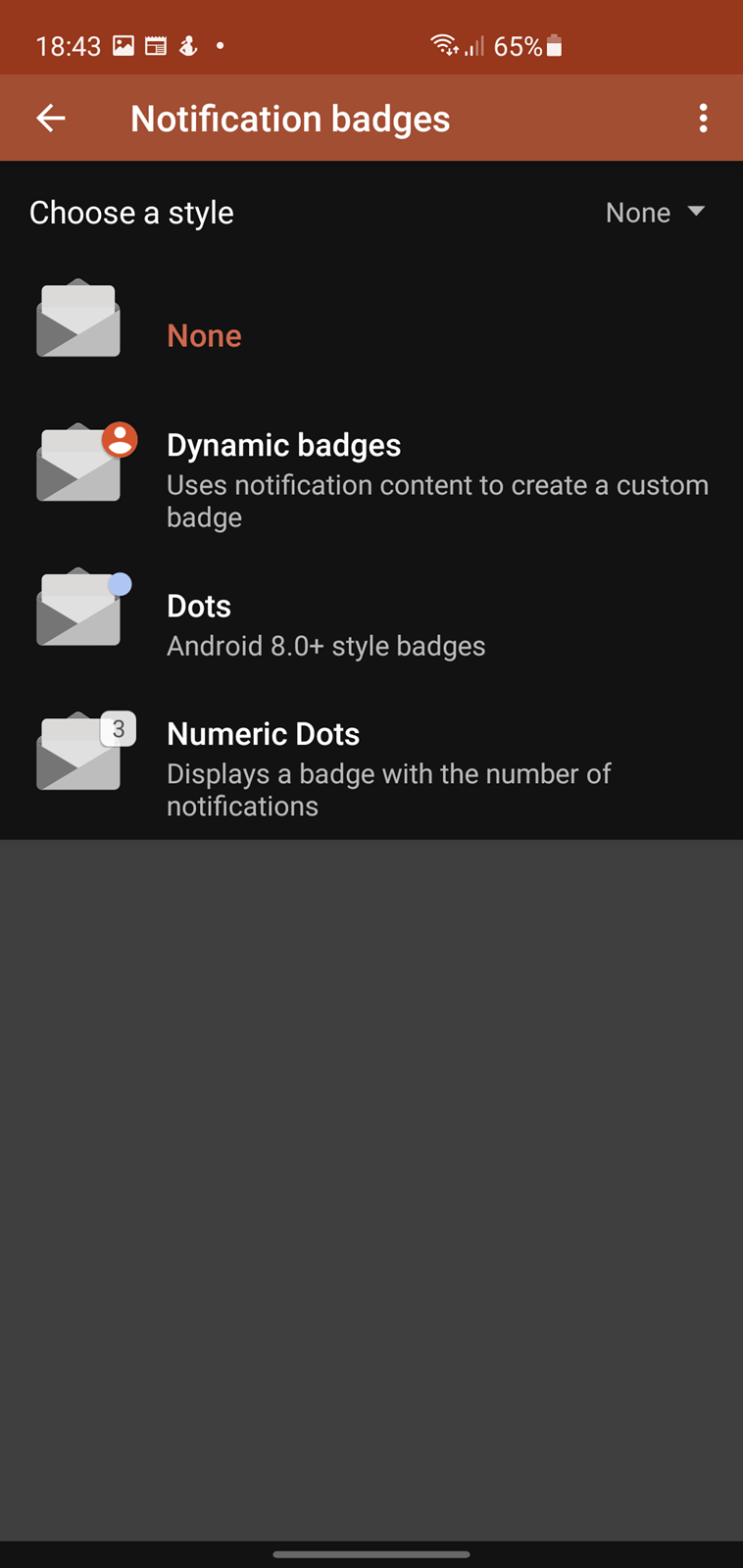Open the three-dot overflow menu
Viewport: 743px width, 1568px height.
[x=703, y=119]
